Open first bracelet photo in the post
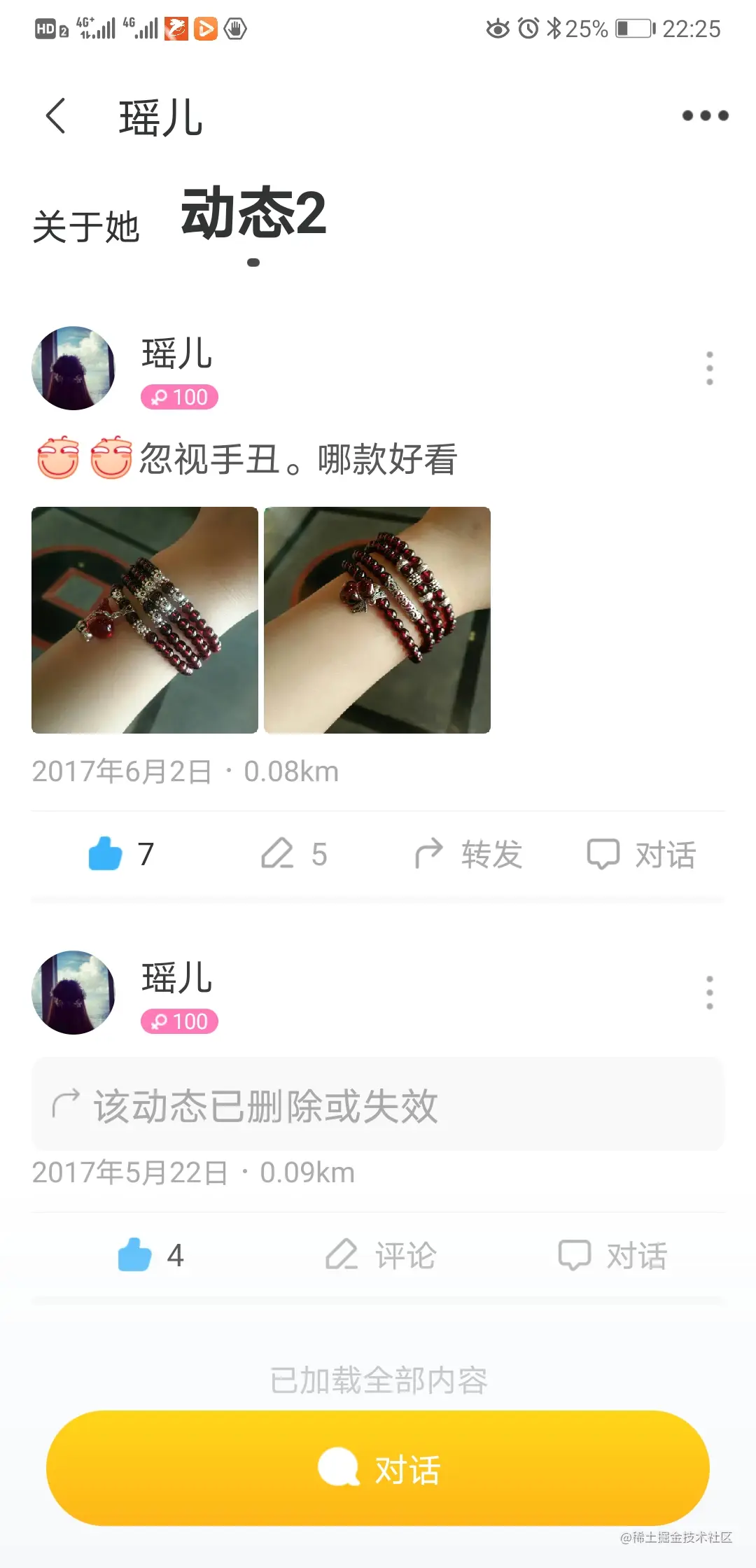This screenshot has height=1568, width=756. click(x=145, y=620)
